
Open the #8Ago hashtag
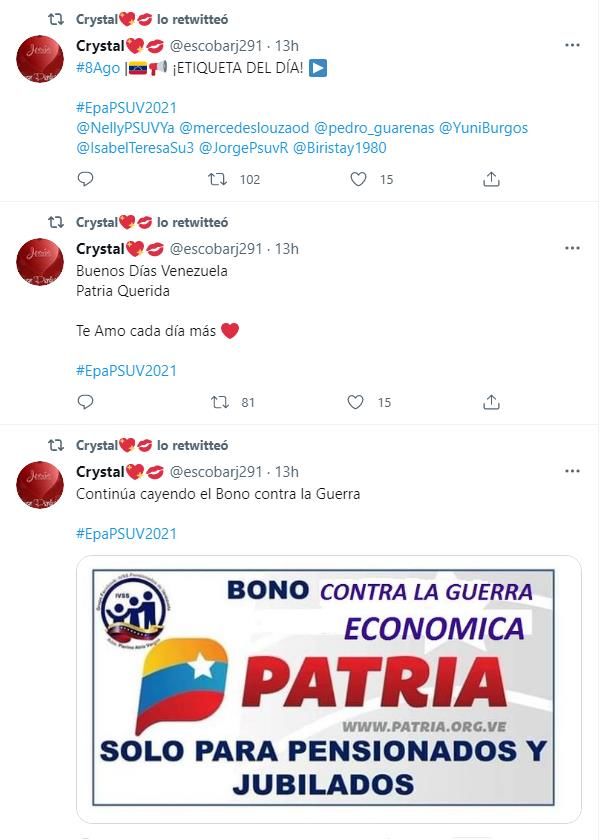[98, 68]
